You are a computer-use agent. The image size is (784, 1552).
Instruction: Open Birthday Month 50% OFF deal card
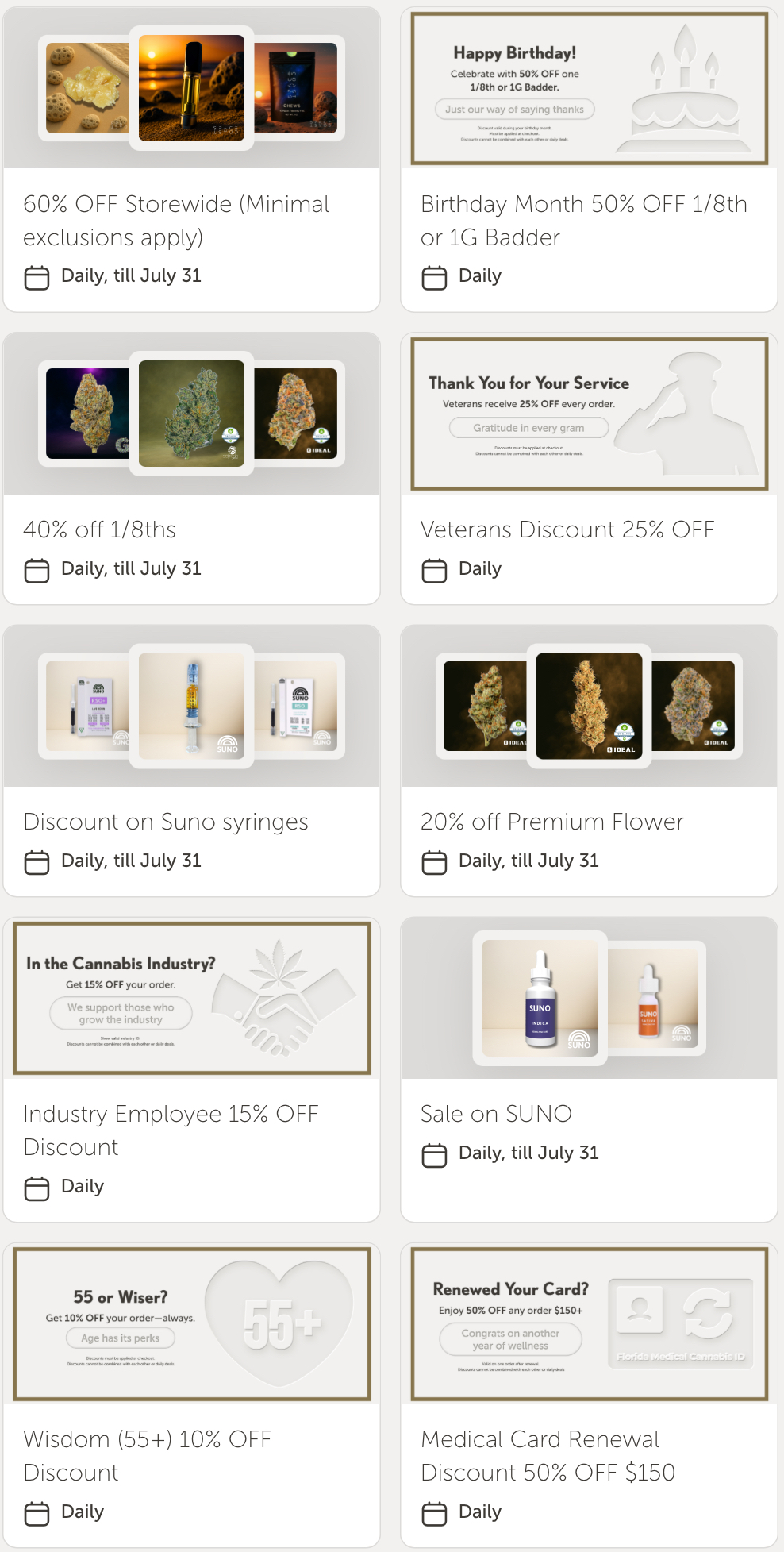click(x=588, y=220)
